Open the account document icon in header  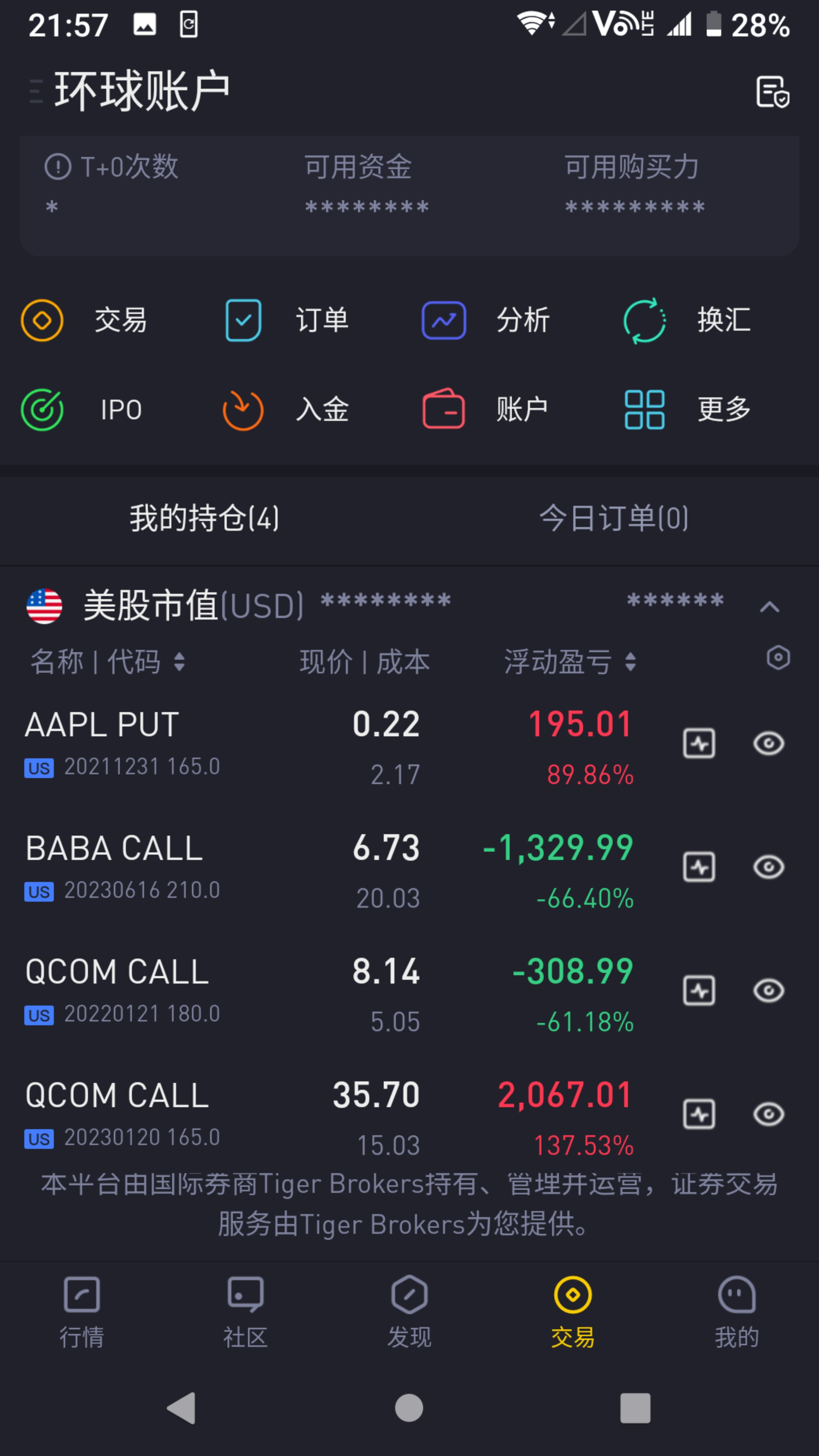coord(772,91)
